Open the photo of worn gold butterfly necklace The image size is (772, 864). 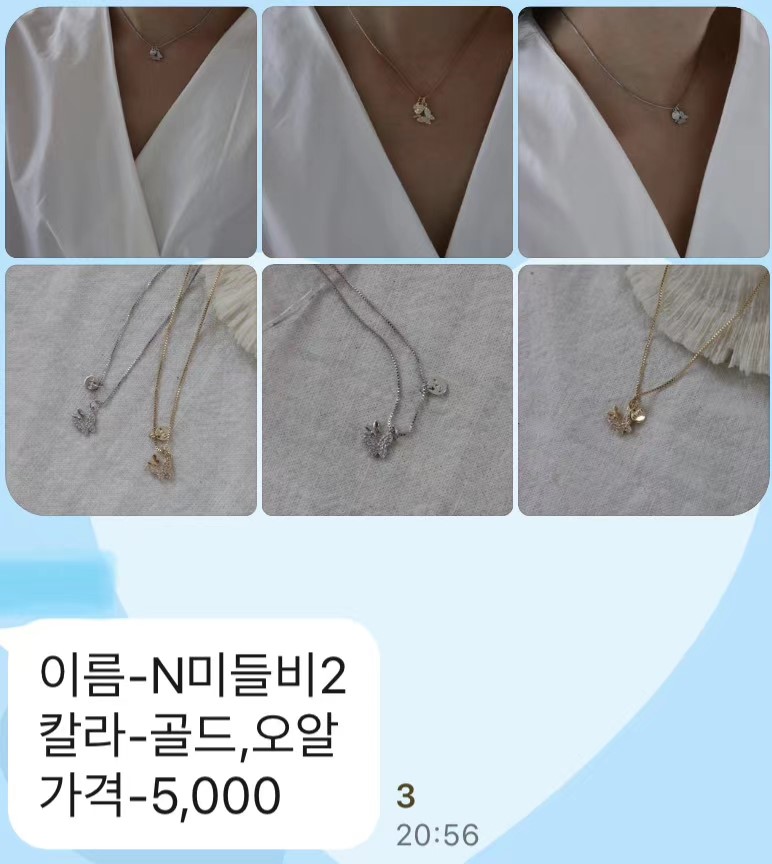(x=387, y=132)
